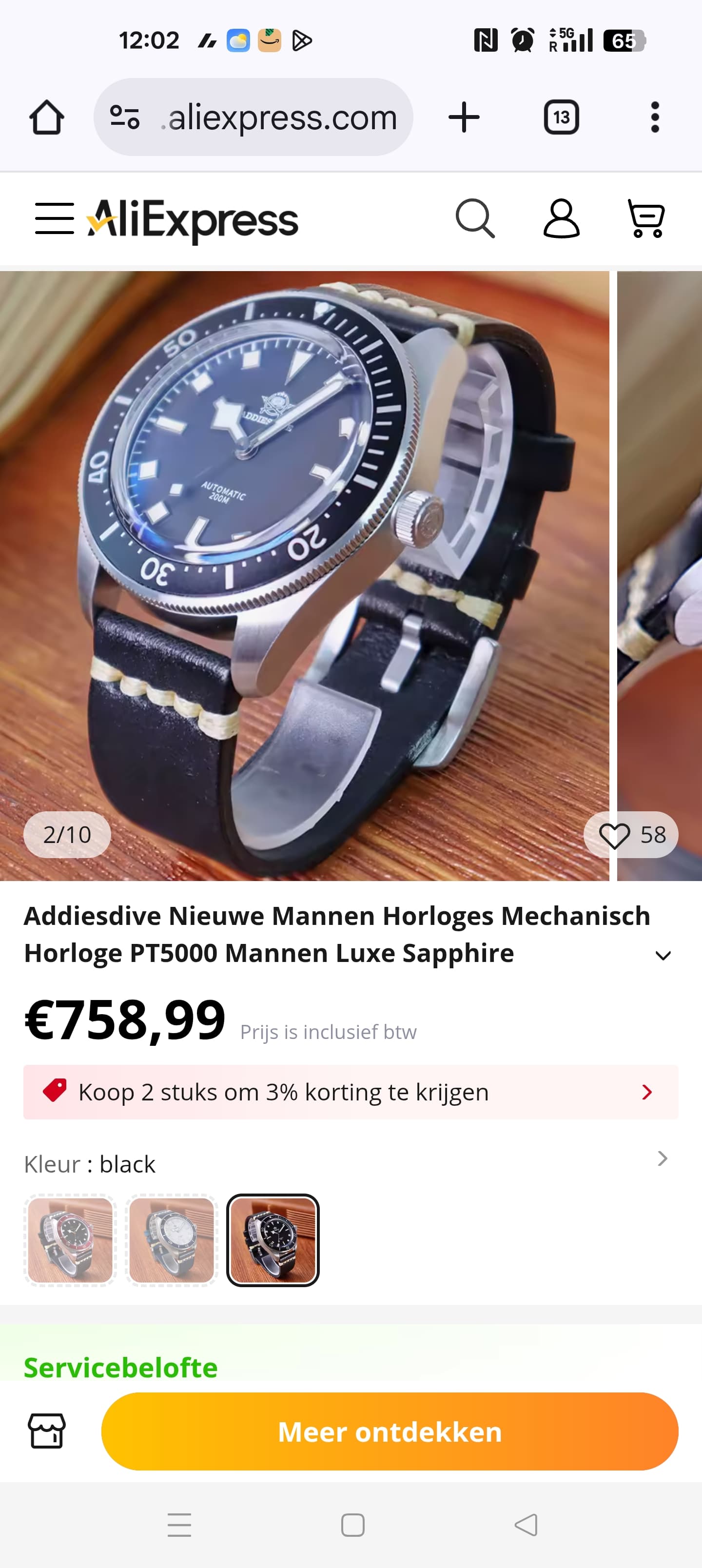Open the AliExpress hamburger menu
Screen dimensions: 702x1568
coord(54,218)
